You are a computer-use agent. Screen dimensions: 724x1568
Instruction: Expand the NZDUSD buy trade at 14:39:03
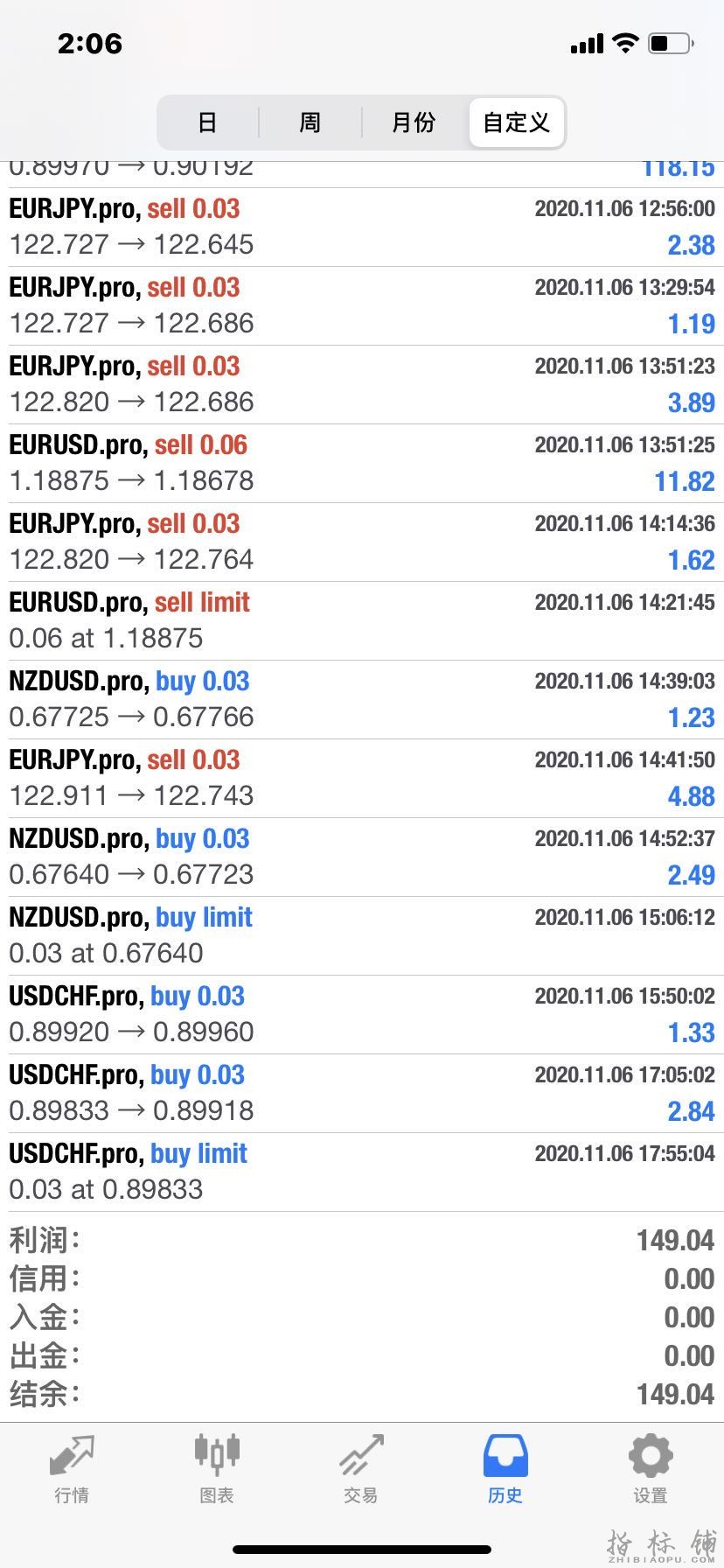click(362, 700)
